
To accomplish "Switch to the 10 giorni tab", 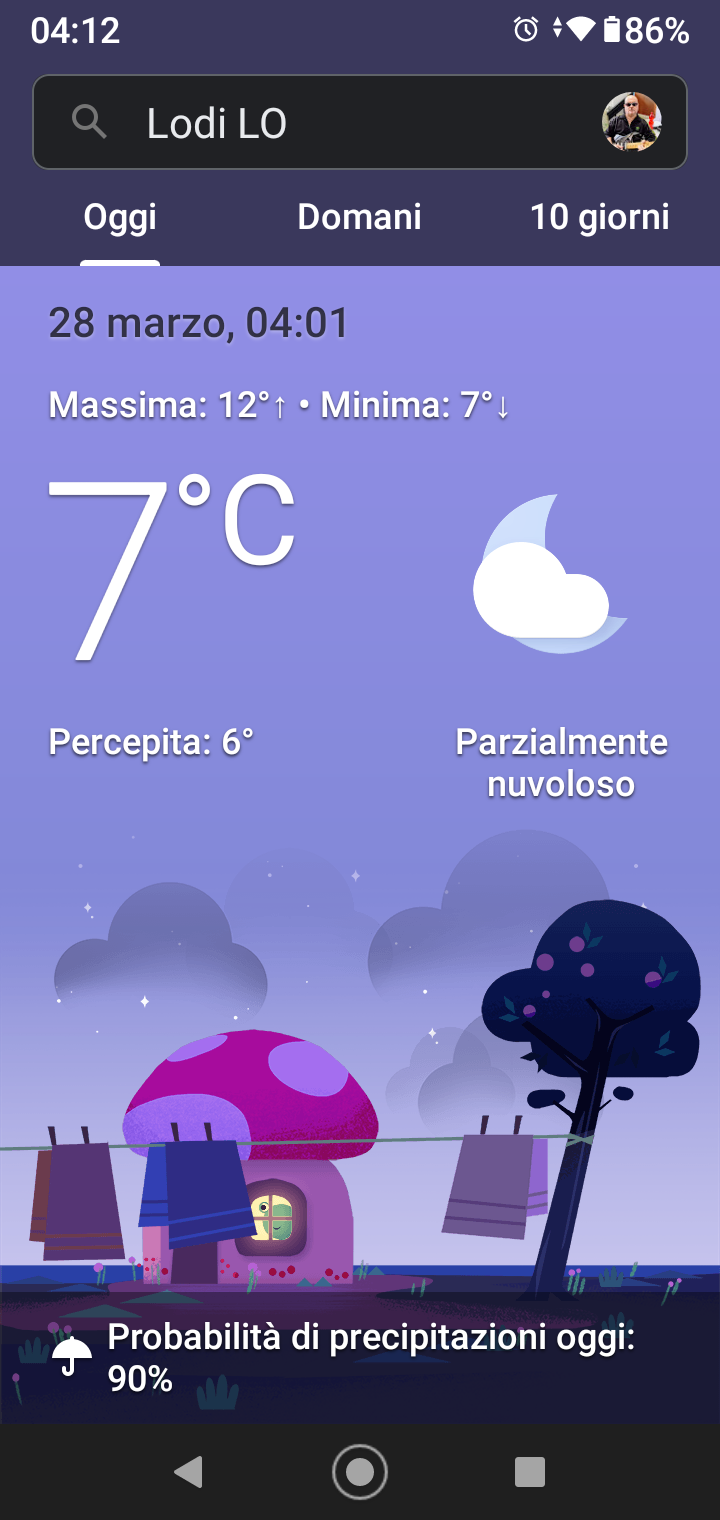I will 599,217.
